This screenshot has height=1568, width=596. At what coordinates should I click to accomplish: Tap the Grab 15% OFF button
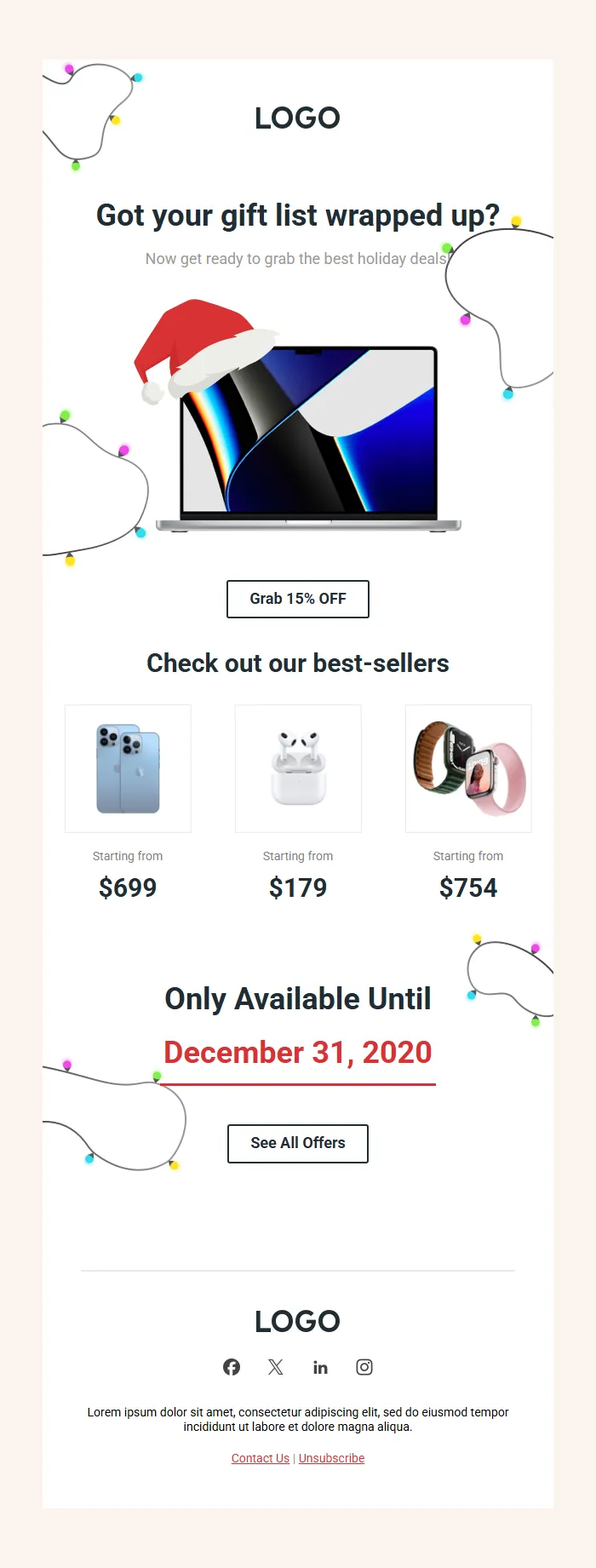pos(298,599)
